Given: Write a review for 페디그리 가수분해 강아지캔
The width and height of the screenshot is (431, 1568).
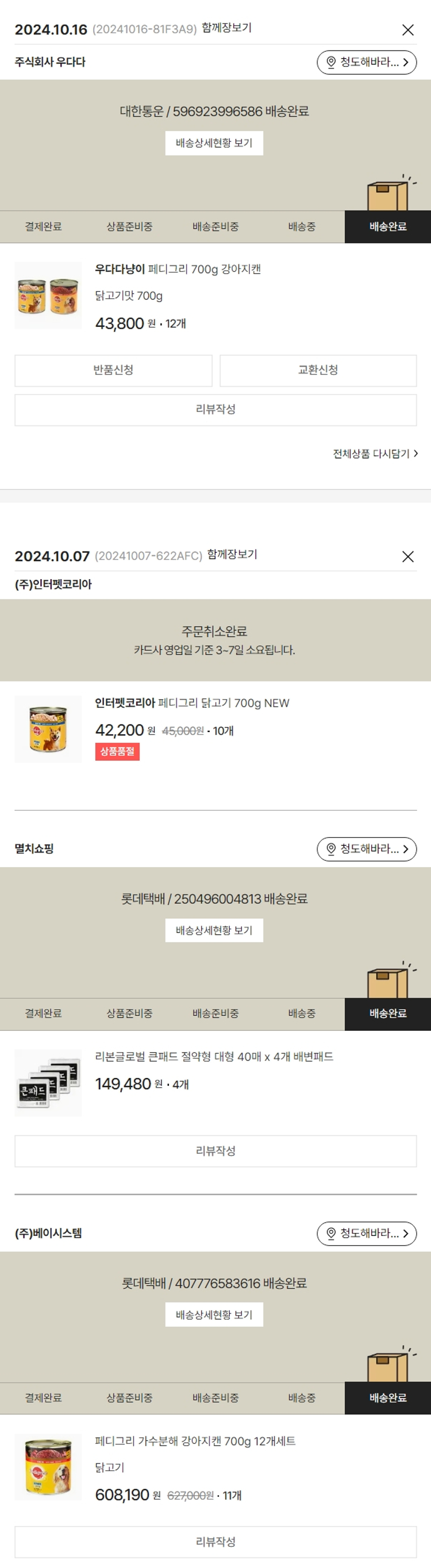Looking at the screenshot, I should point(215,1541).
